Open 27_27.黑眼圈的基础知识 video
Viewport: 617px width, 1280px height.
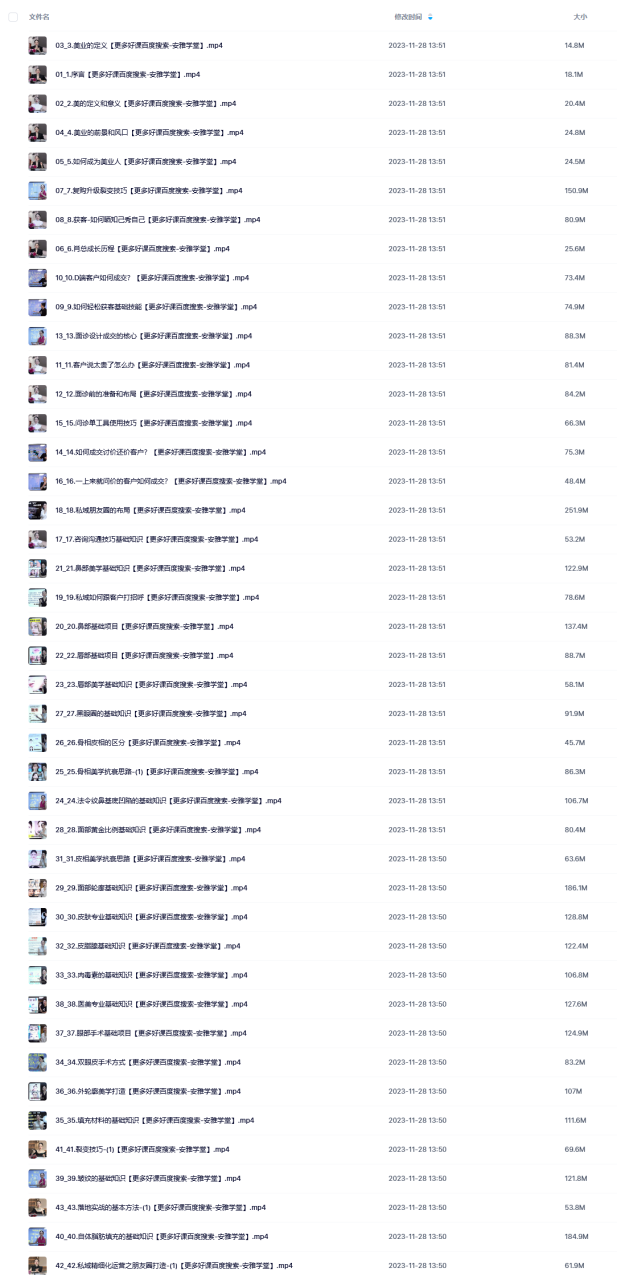coord(150,713)
